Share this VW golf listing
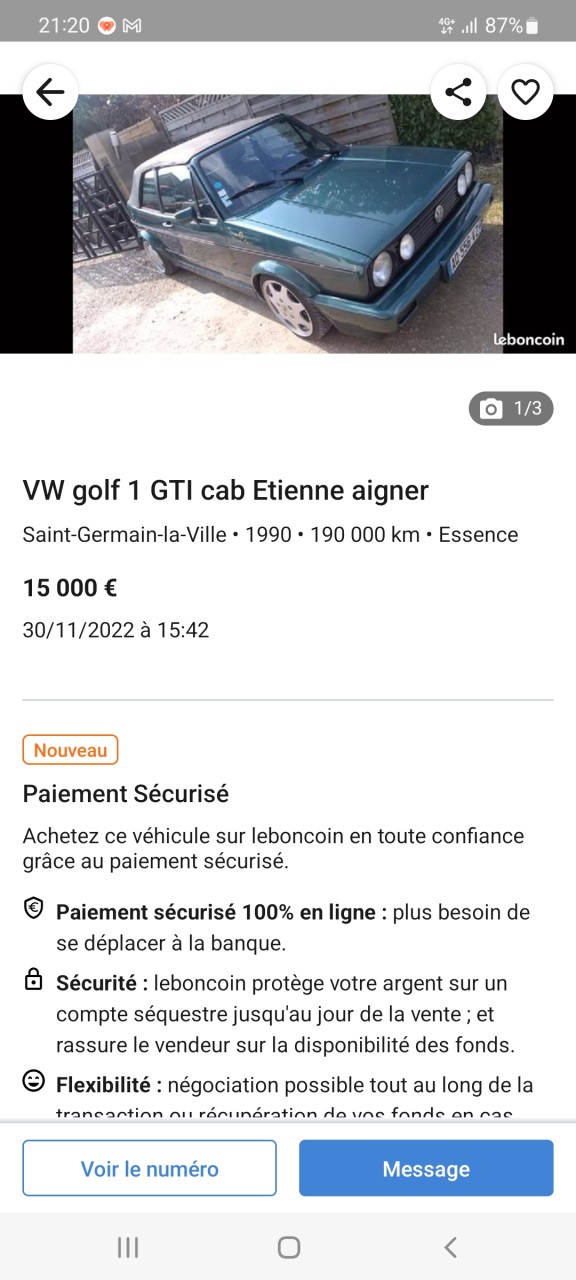The width and height of the screenshot is (576, 1280). 458,92
